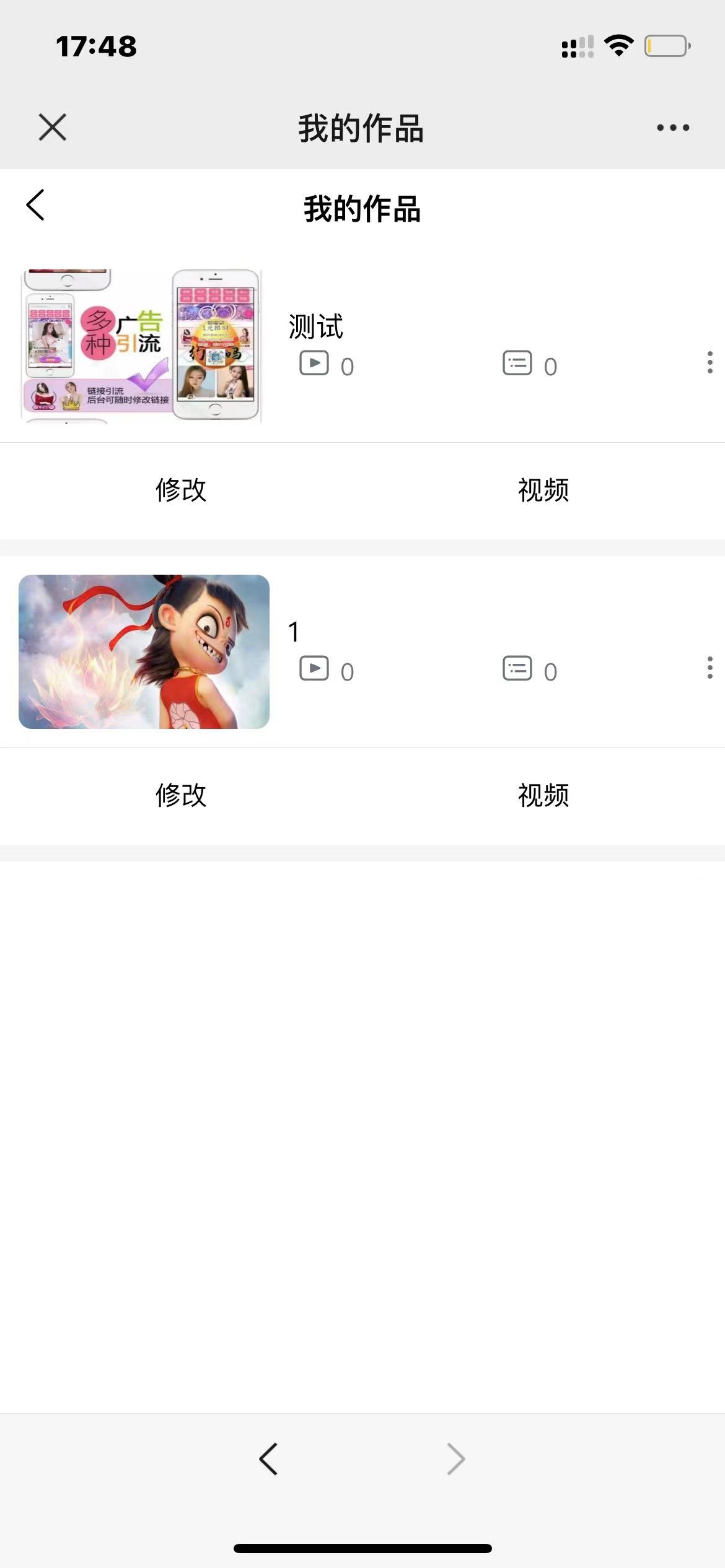This screenshot has width=725, height=1568.
Task: Open more options for work 1
Action: click(x=710, y=668)
